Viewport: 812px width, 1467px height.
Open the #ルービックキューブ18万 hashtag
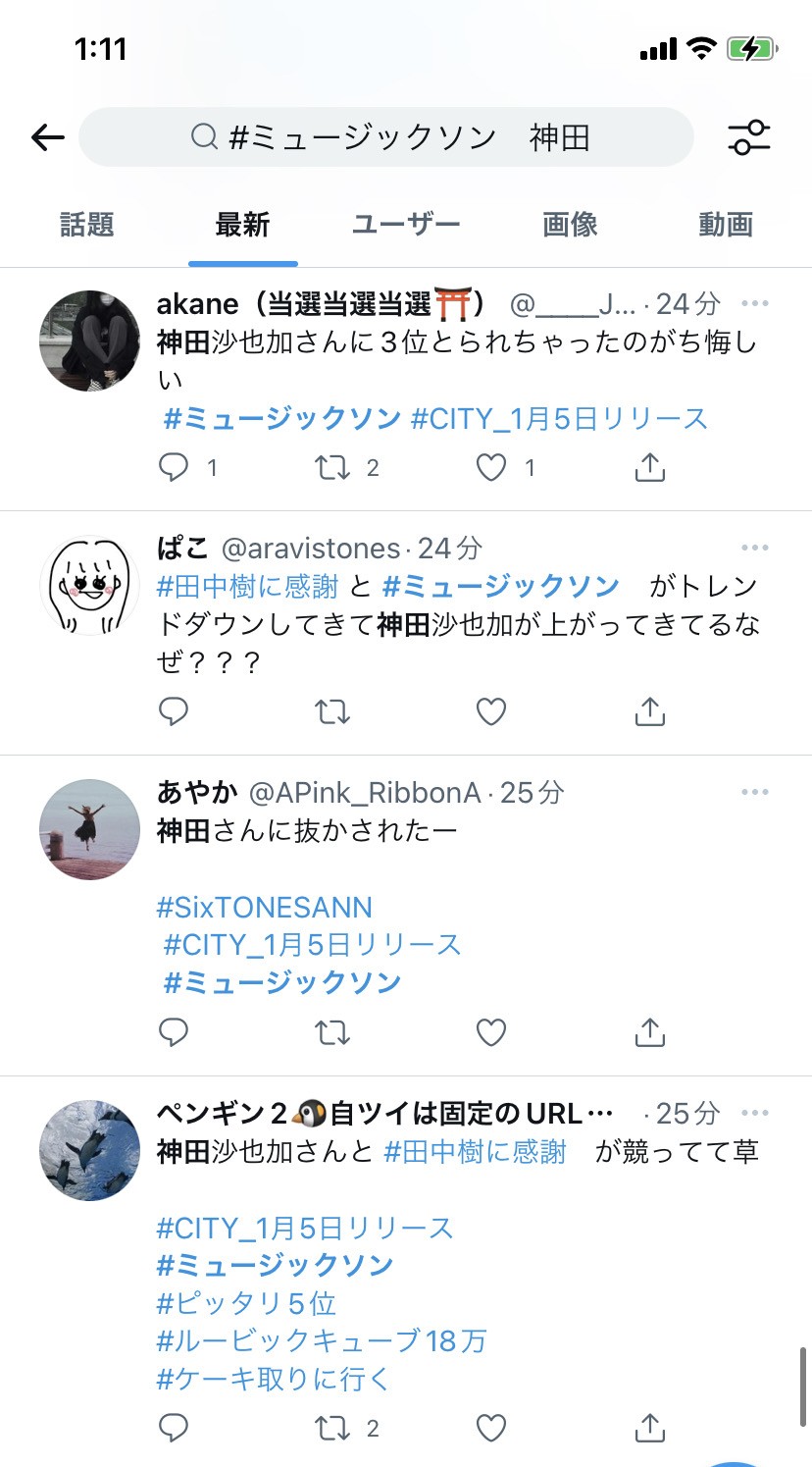321,1340
